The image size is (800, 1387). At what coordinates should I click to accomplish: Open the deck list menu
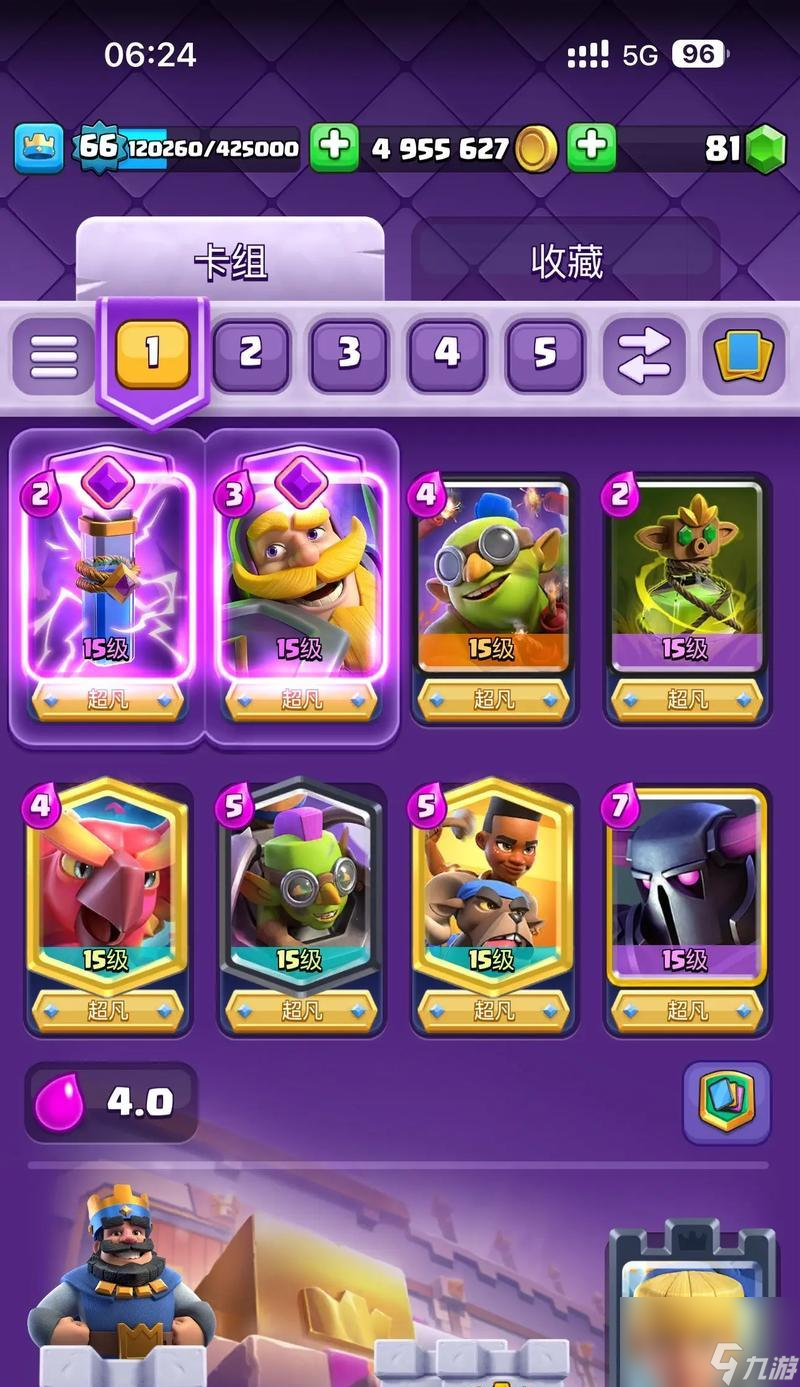(x=53, y=355)
